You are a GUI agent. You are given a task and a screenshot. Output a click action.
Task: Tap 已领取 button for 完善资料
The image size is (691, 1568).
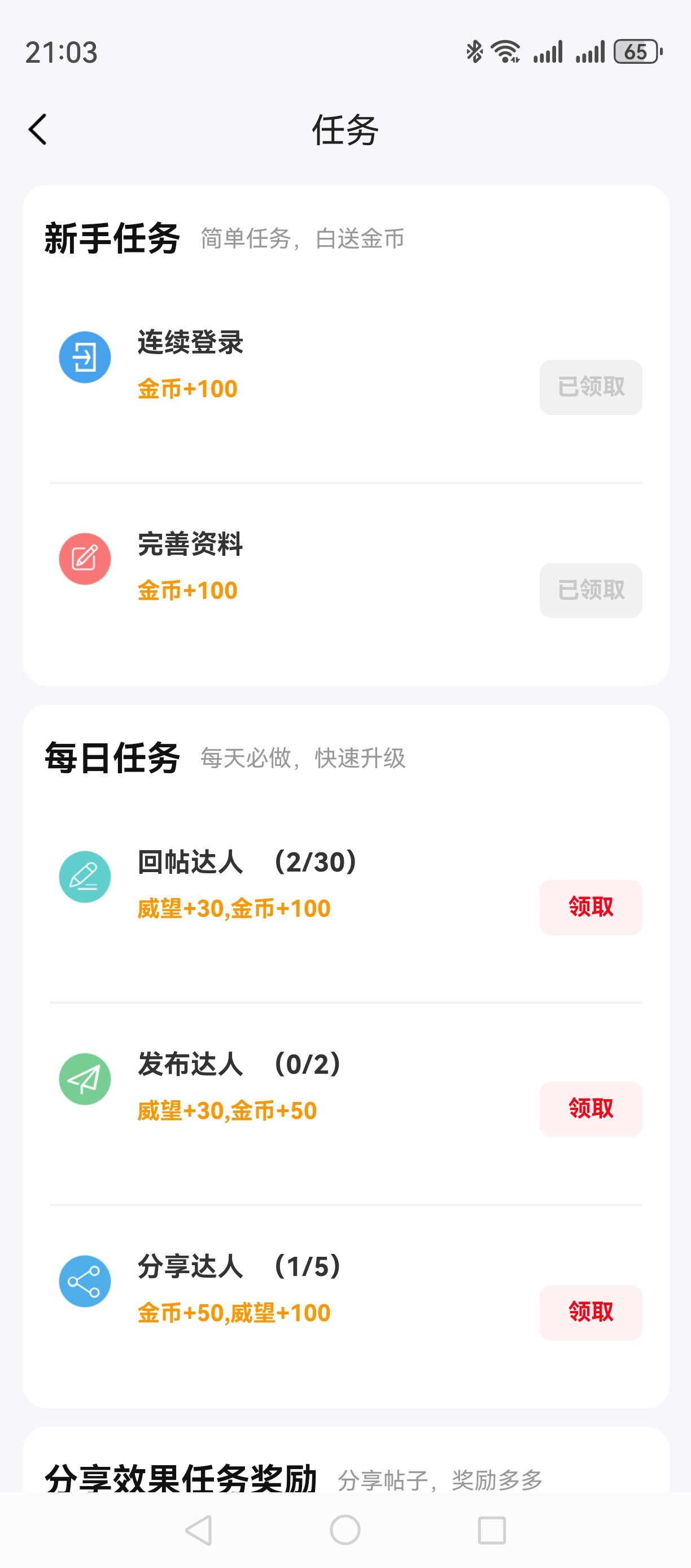click(591, 590)
